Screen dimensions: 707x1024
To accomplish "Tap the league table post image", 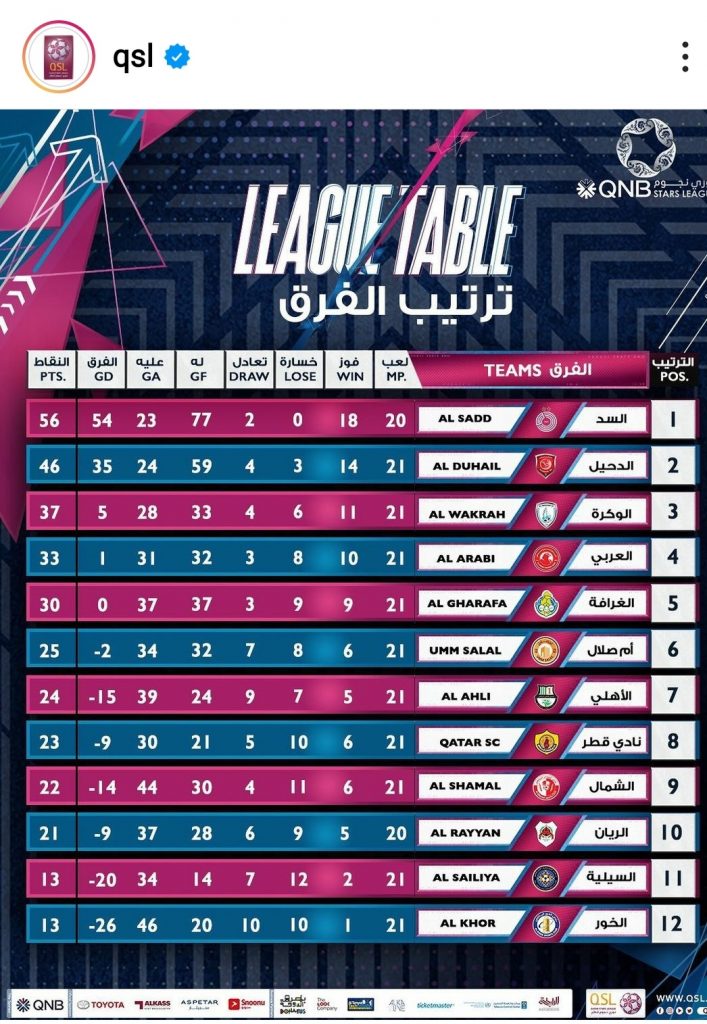I will [x=353, y=560].
